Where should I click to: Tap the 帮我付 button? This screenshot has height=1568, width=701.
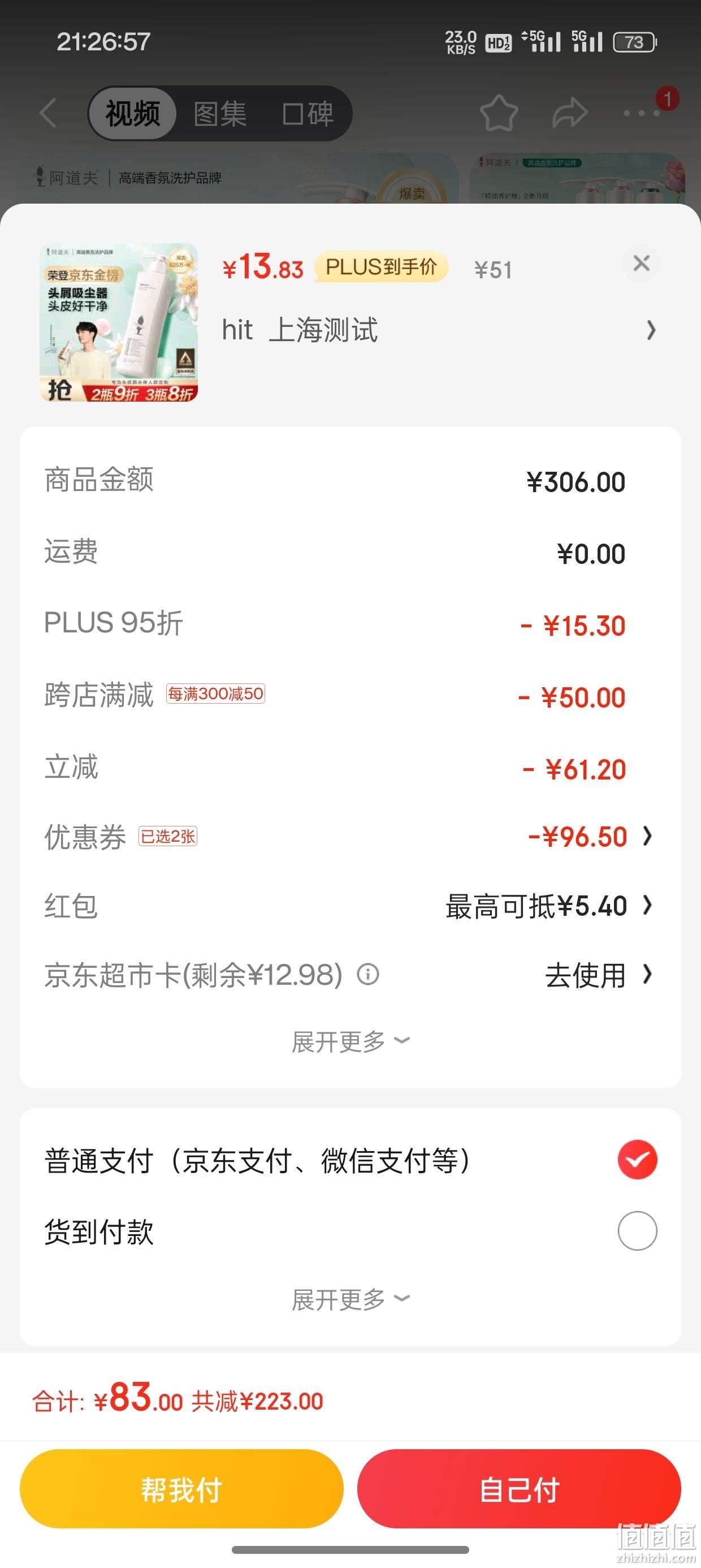click(x=181, y=1489)
